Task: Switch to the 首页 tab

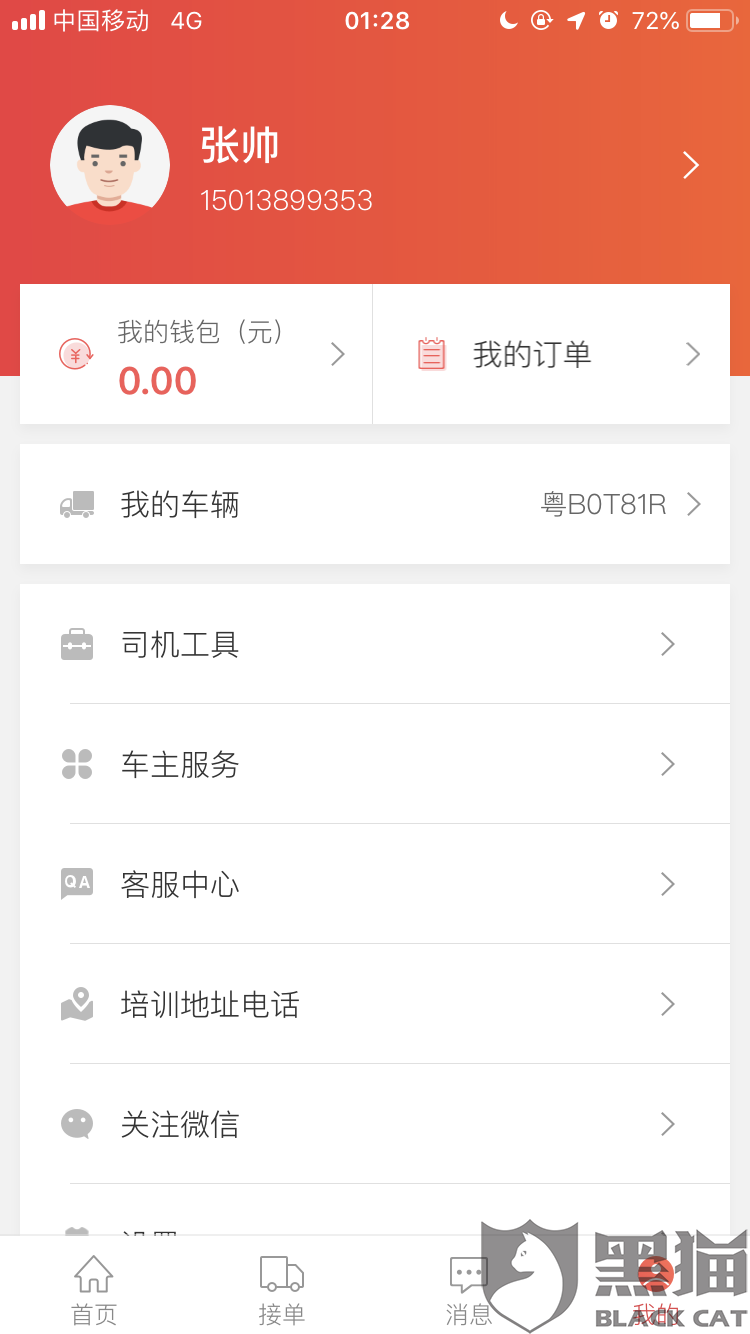Action: tap(94, 1290)
